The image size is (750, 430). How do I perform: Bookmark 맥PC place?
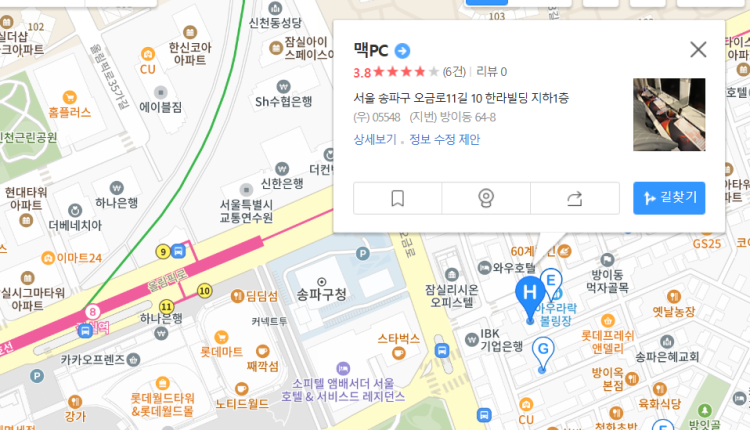pos(397,198)
